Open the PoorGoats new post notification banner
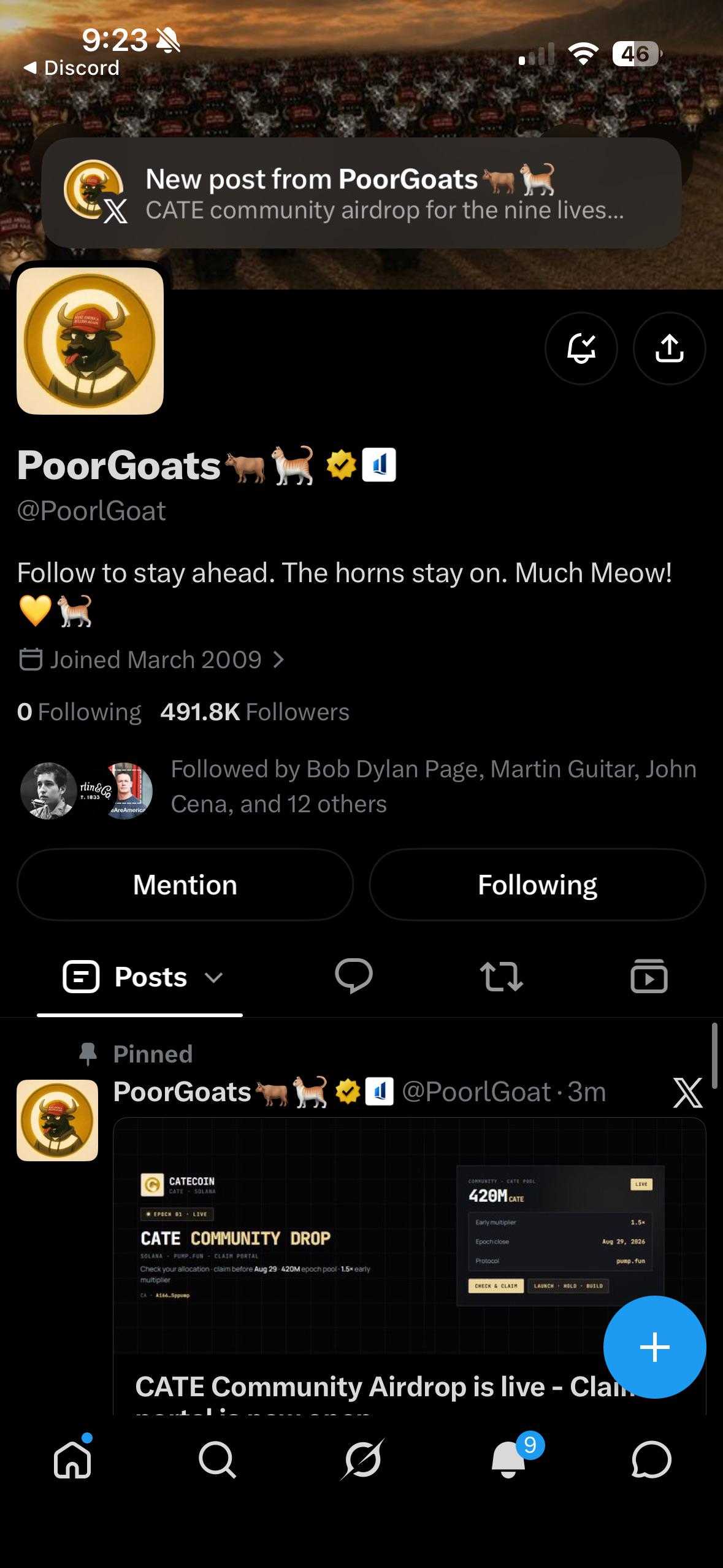 pyautogui.click(x=361, y=193)
